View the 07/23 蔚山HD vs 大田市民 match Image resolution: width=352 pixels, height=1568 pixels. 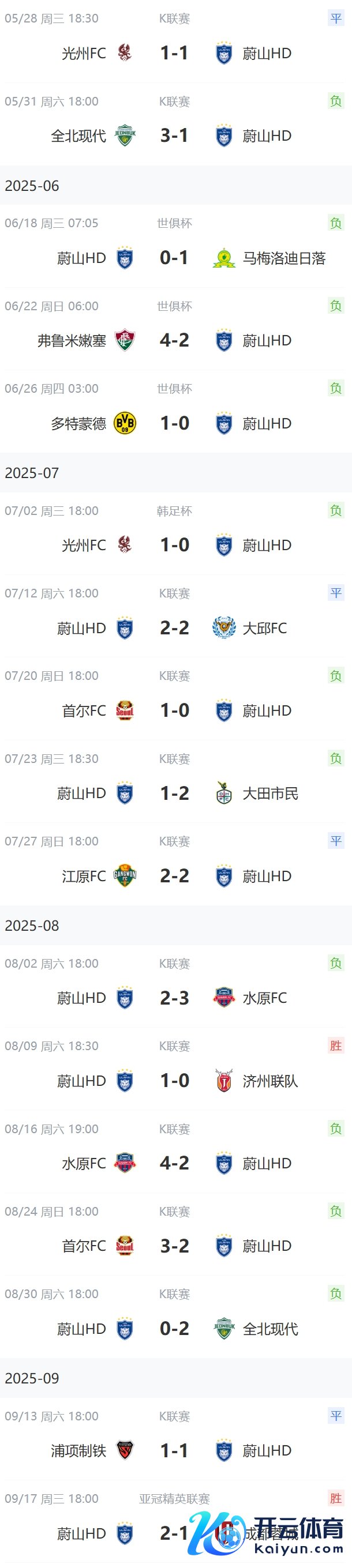(174, 793)
